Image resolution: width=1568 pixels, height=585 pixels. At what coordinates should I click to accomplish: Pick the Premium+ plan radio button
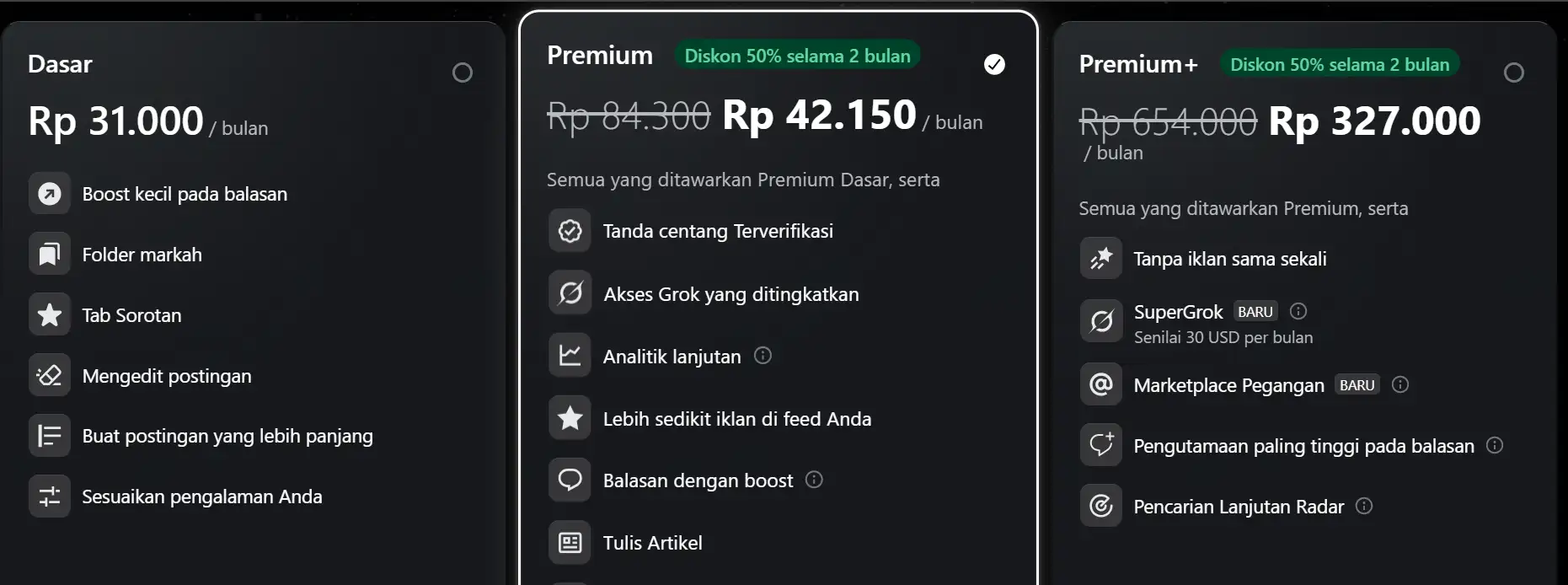(x=1514, y=72)
